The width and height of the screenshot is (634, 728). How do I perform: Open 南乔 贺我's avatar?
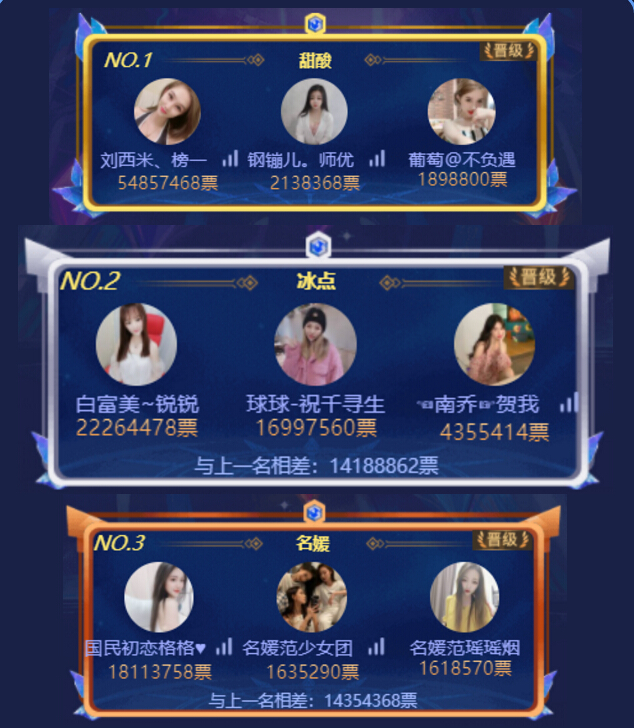[x=494, y=345]
